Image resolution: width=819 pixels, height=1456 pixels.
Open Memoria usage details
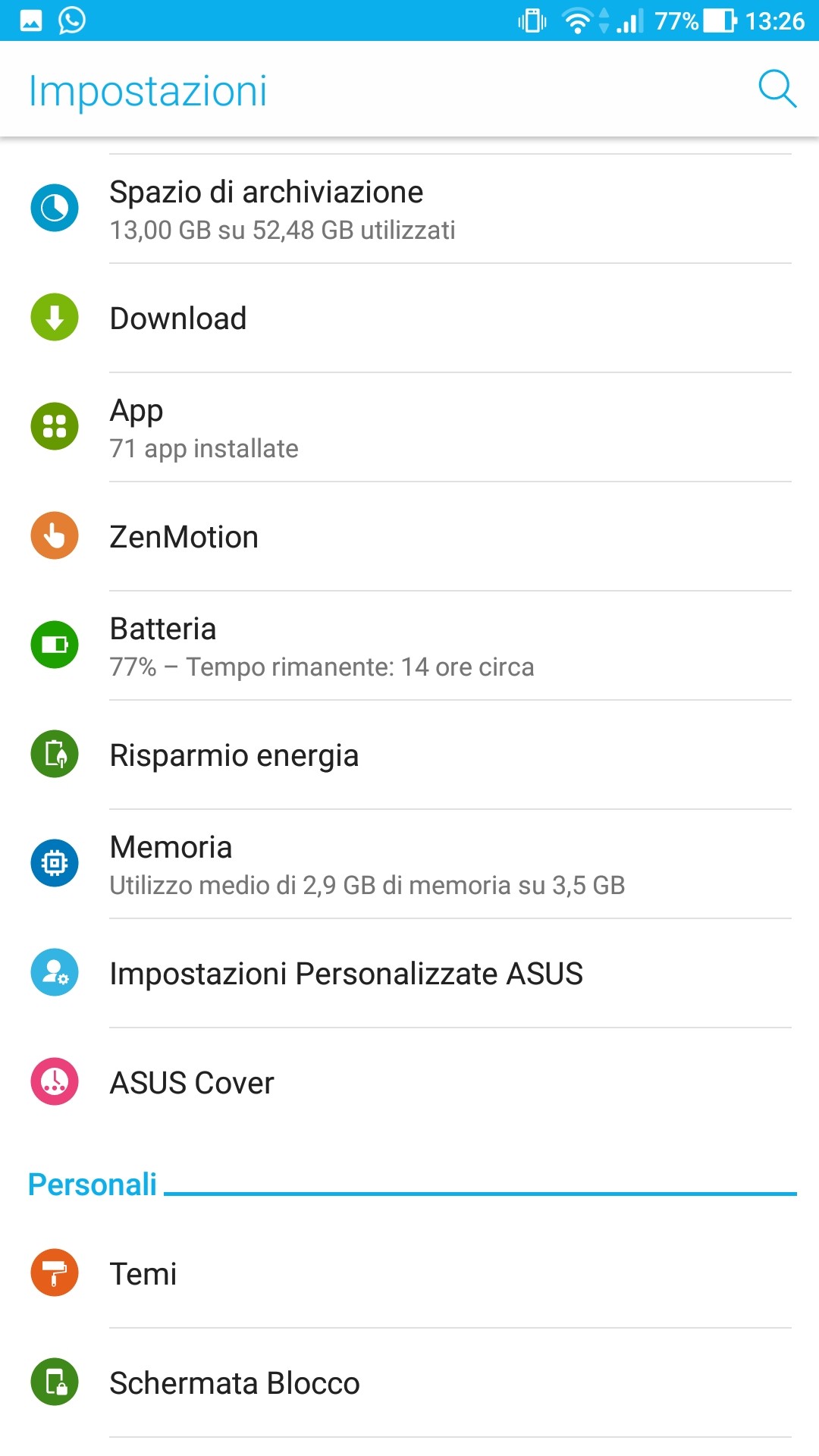(x=409, y=864)
